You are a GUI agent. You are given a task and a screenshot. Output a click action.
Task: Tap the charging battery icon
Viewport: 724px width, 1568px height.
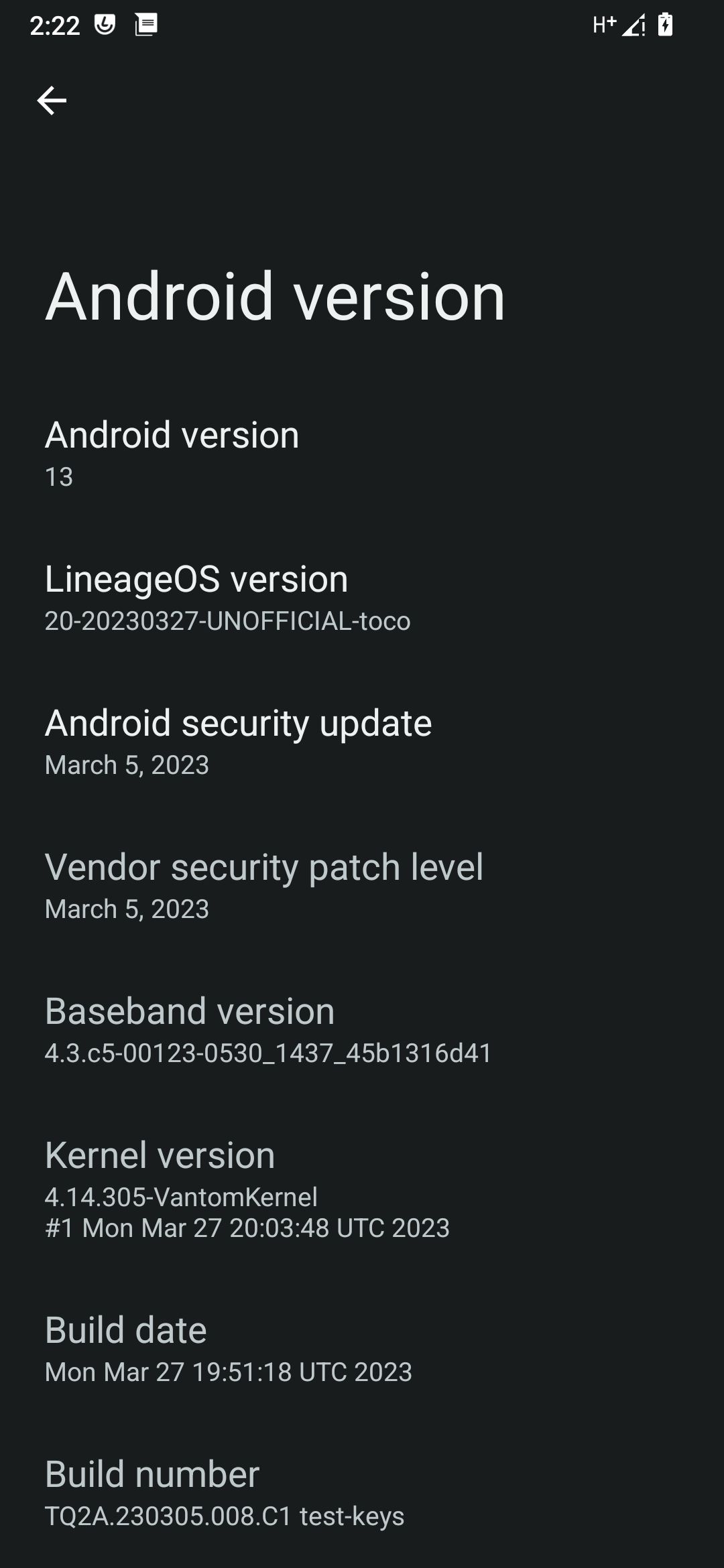pyautogui.click(x=665, y=25)
